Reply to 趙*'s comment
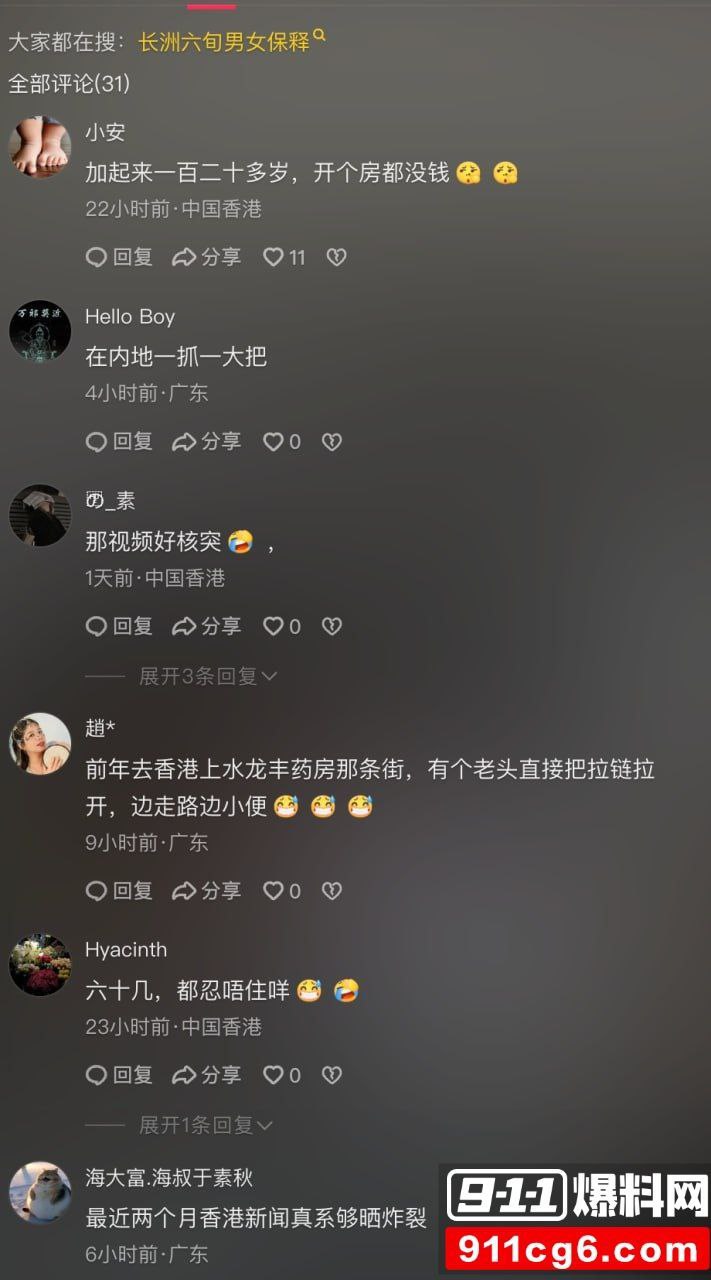This screenshot has width=711, height=1280. click(119, 890)
